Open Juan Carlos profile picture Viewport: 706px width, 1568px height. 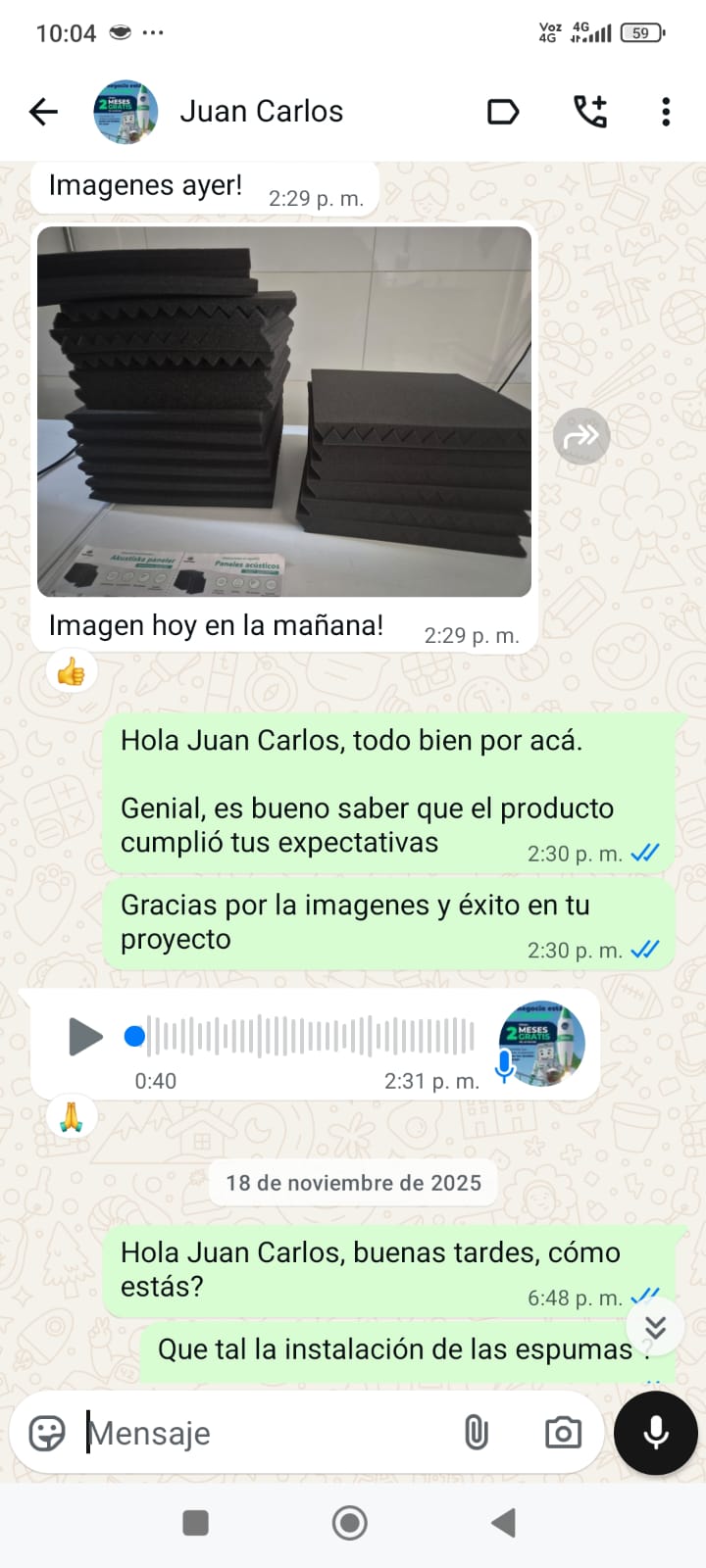click(x=127, y=112)
